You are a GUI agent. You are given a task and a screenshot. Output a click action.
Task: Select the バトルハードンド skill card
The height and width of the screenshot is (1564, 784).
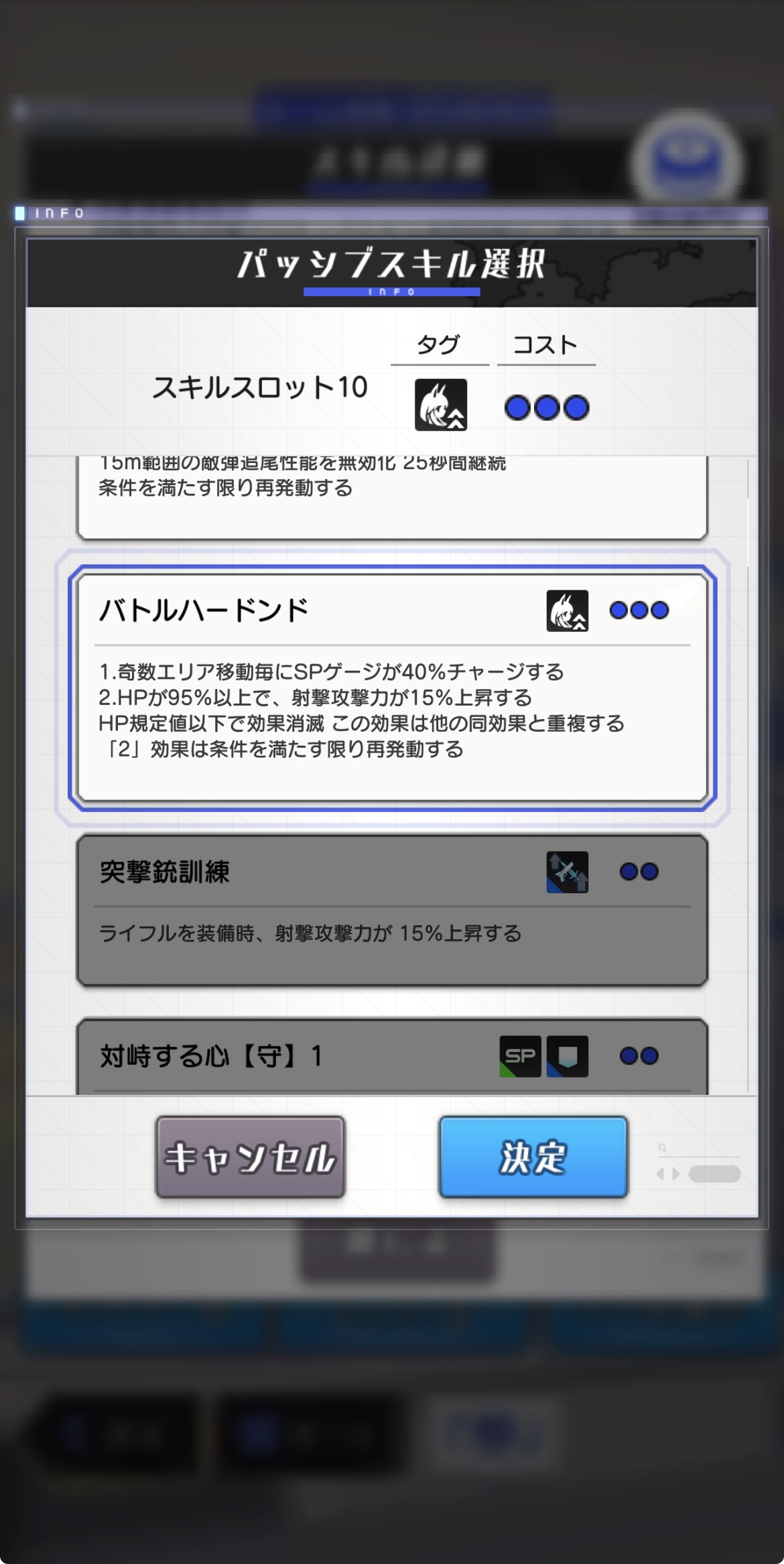(392, 688)
